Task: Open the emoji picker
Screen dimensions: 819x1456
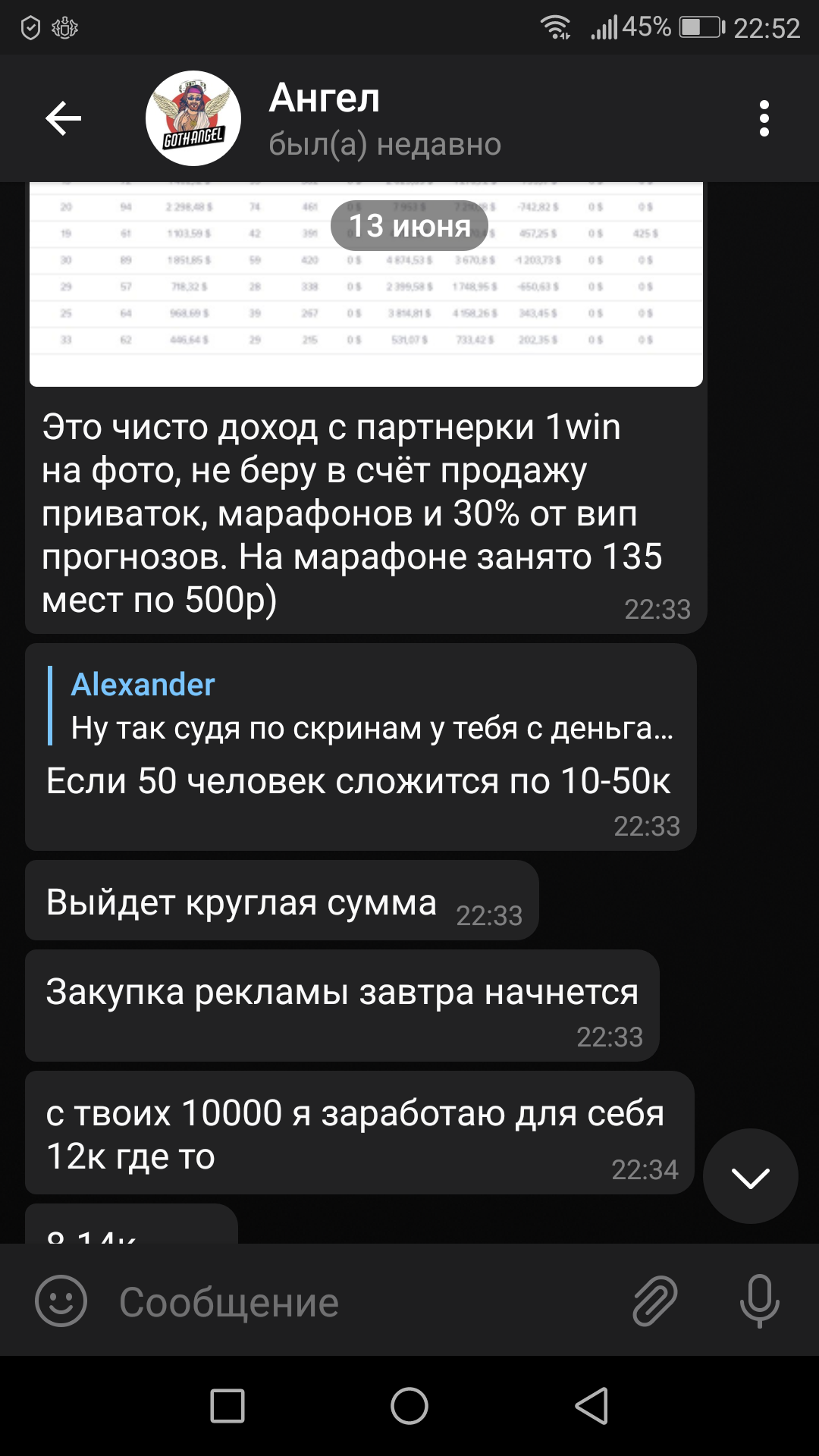Action: click(x=61, y=1301)
